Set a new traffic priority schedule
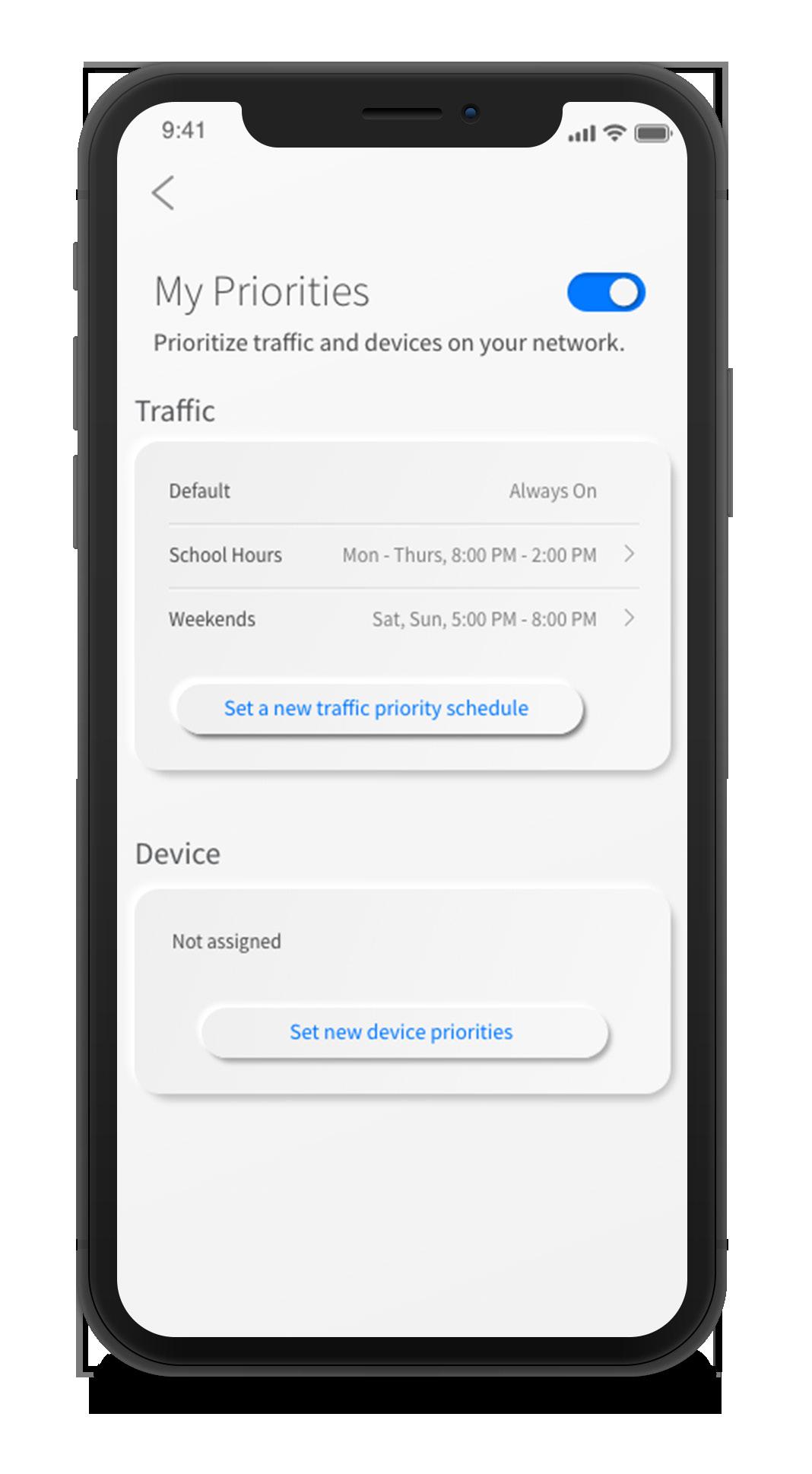The width and height of the screenshot is (812, 1474). [378, 708]
